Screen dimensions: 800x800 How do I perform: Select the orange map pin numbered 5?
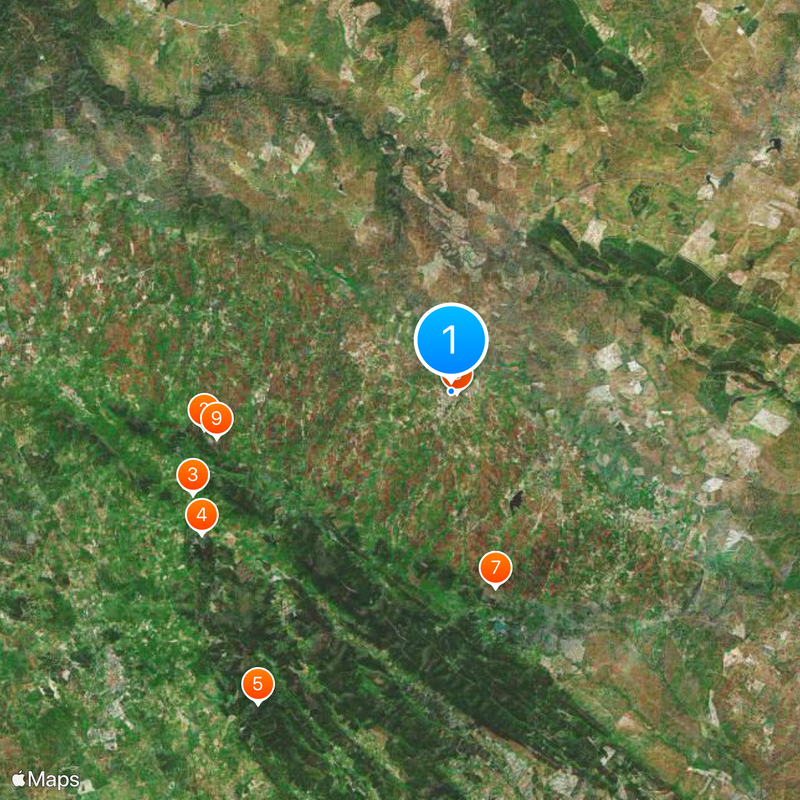click(258, 684)
